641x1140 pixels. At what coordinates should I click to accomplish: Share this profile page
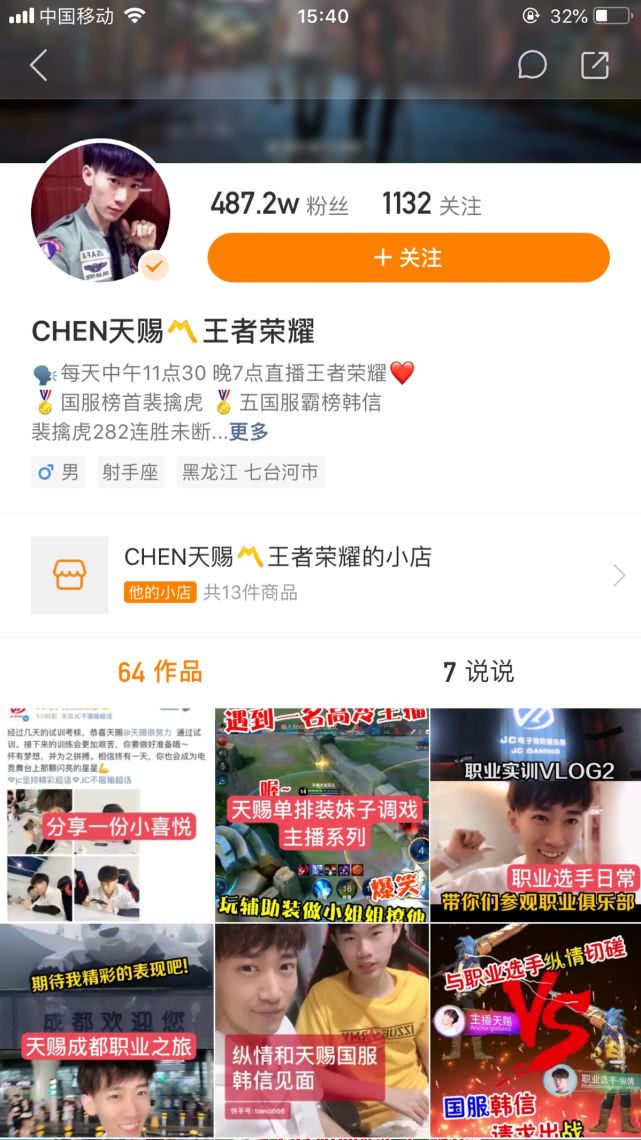[595, 66]
